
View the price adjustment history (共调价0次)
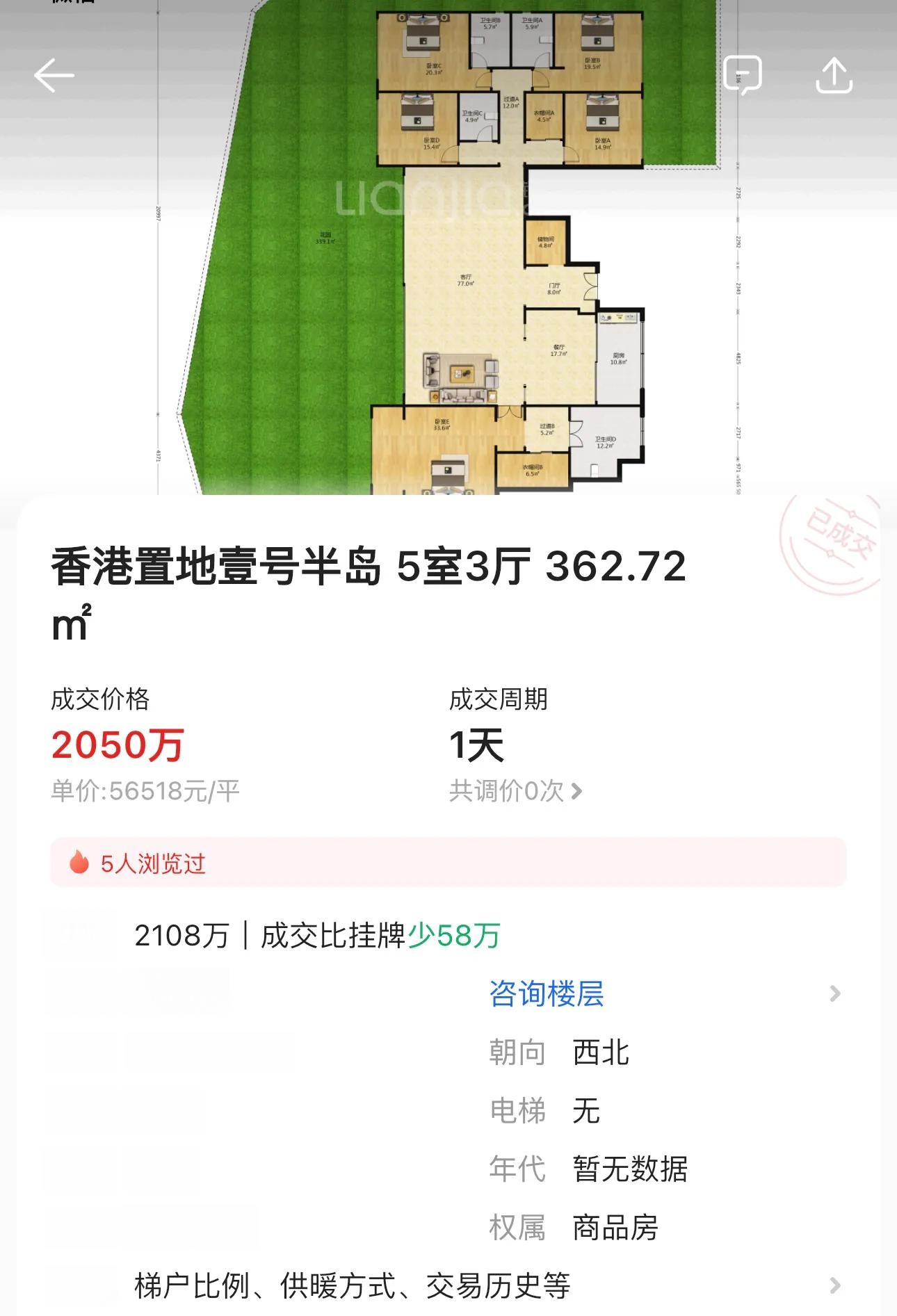click(x=515, y=791)
